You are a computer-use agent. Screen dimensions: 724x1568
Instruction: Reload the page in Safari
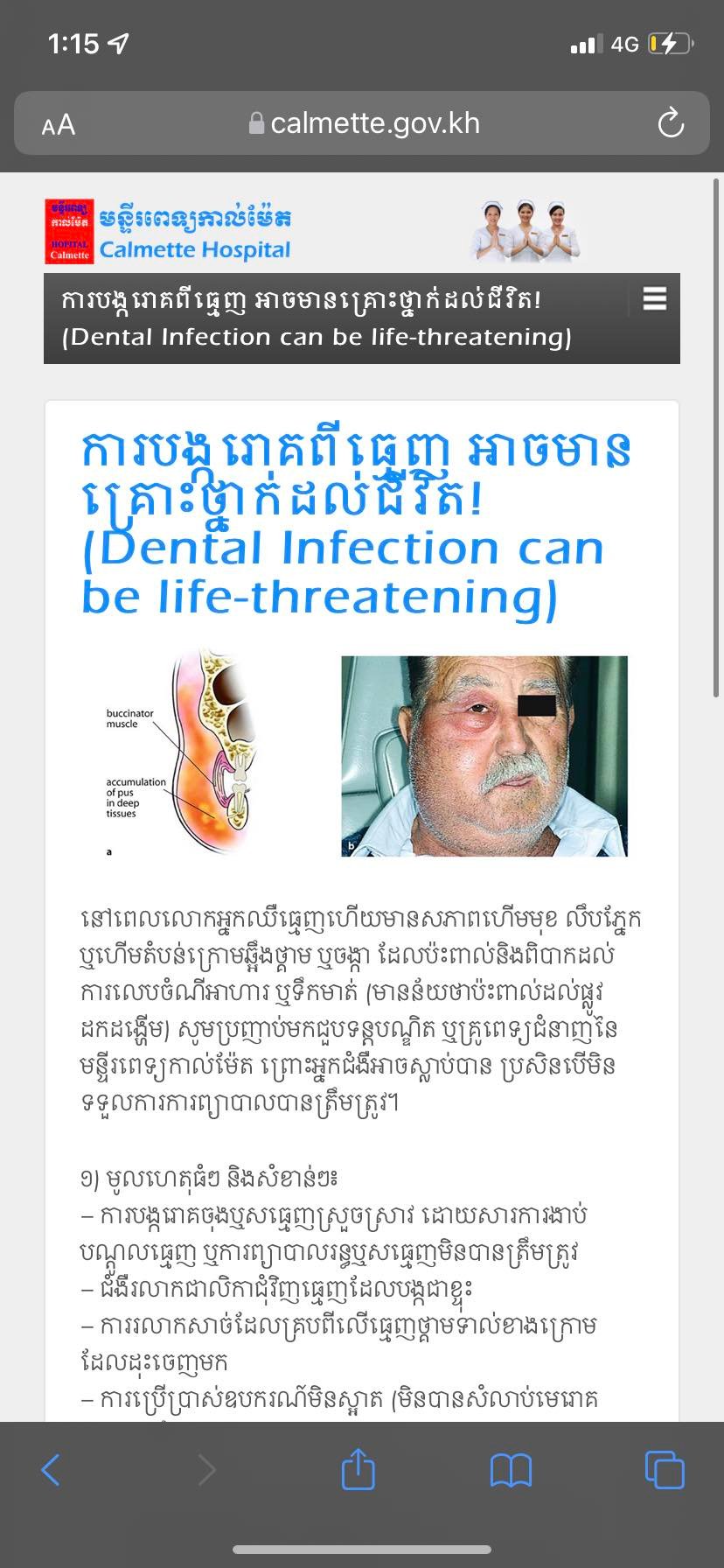[x=671, y=123]
